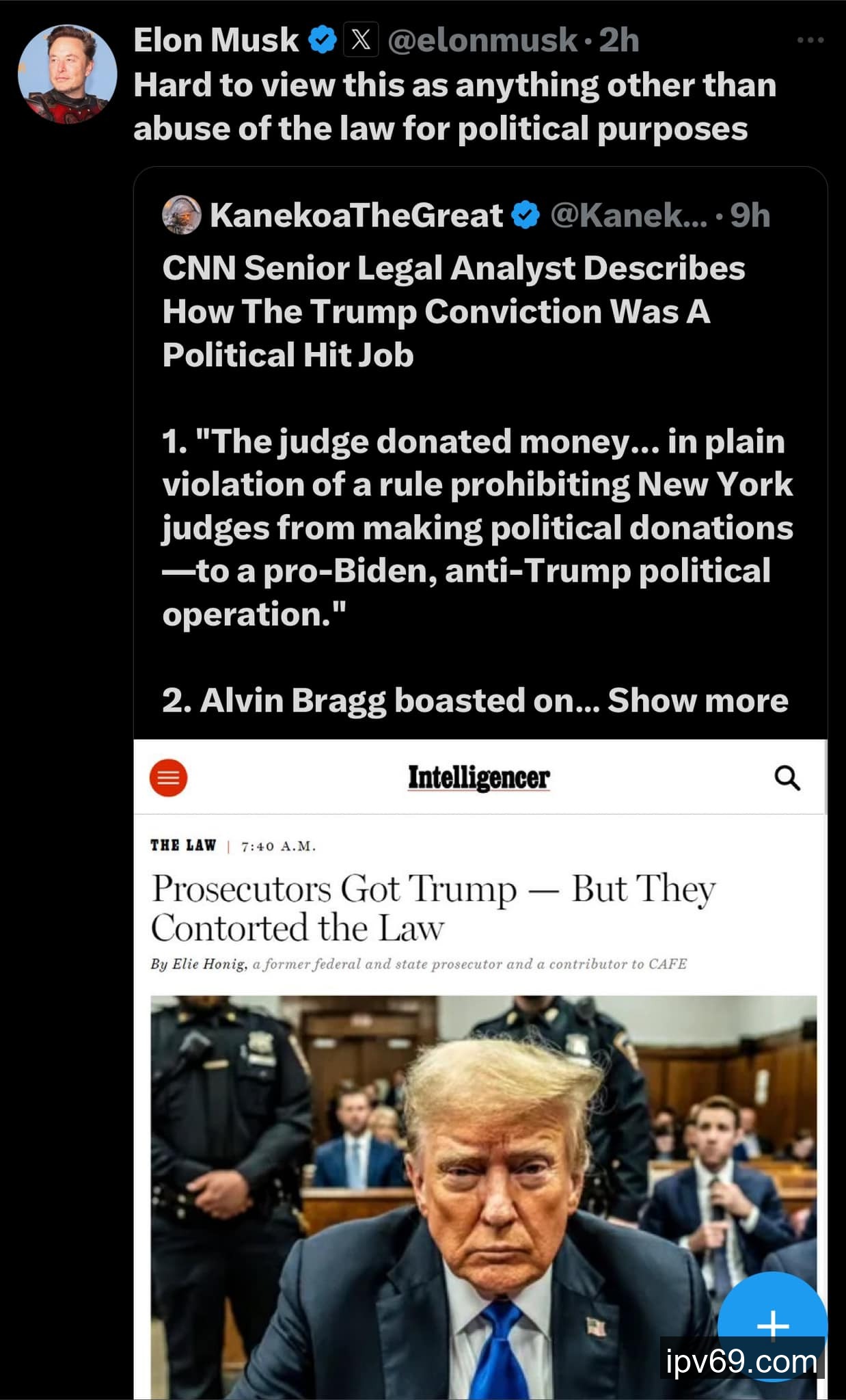846x1400 pixels.
Task: Open the X affiliate badge next to name
Action: pyautogui.click(x=360, y=40)
